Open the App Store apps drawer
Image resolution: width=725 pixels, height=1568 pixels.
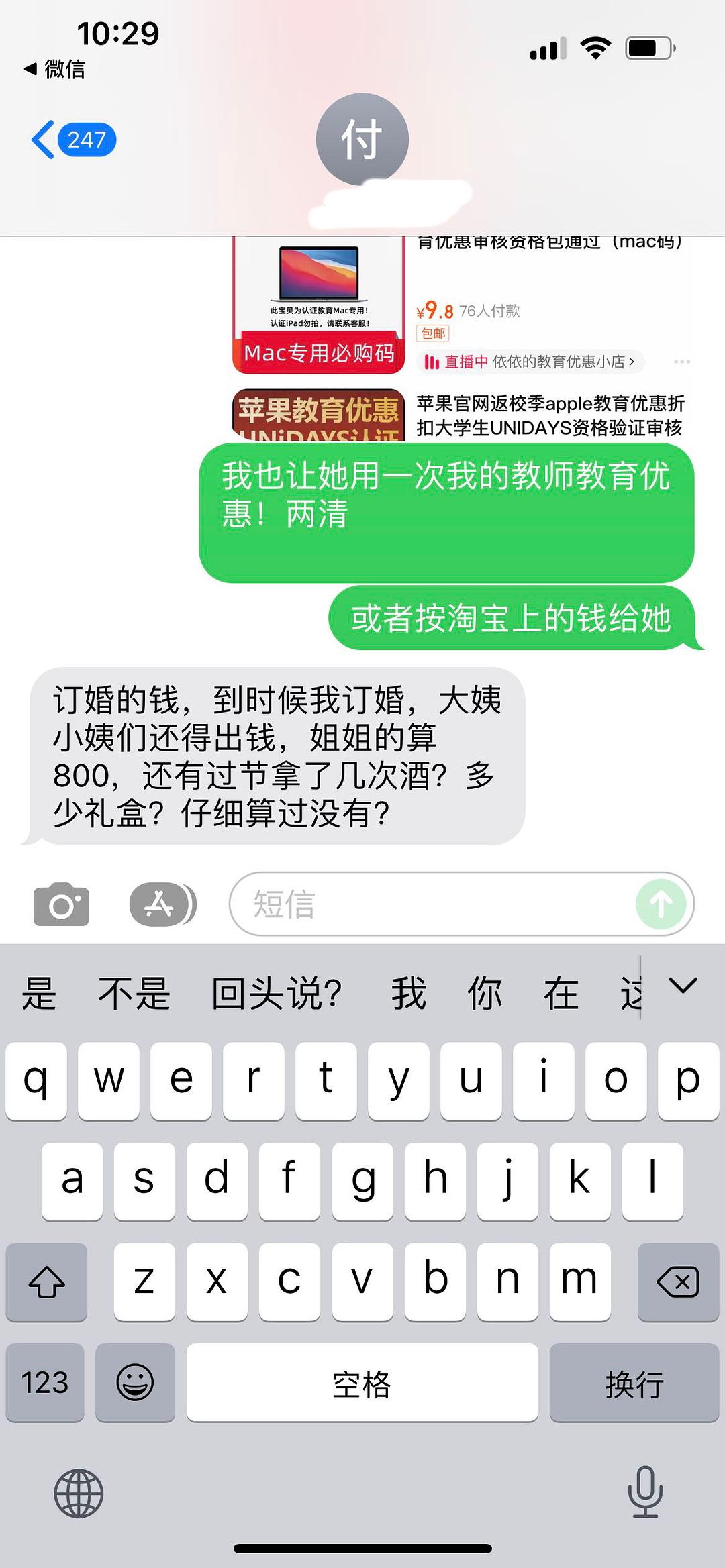coord(162,904)
